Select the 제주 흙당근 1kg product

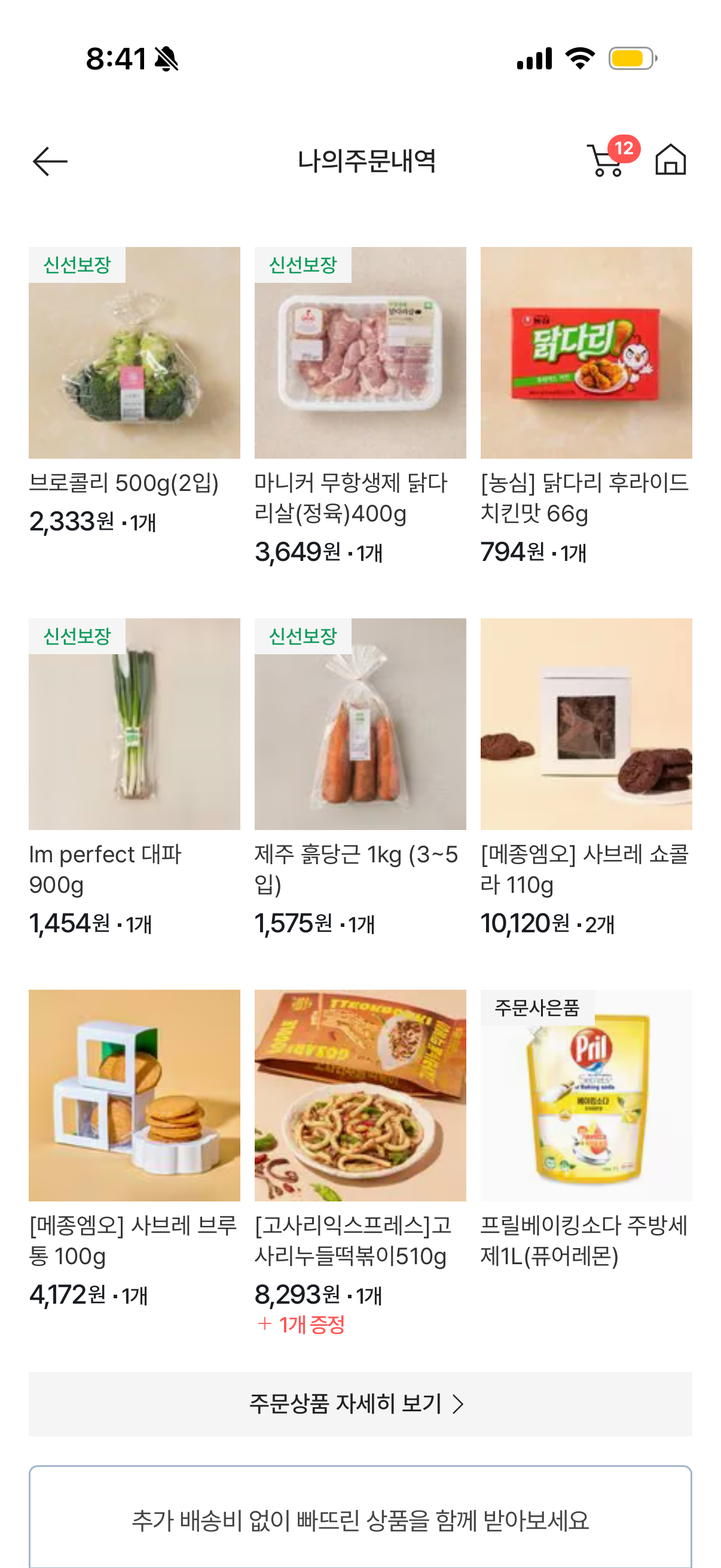click(x=360, y=724)
